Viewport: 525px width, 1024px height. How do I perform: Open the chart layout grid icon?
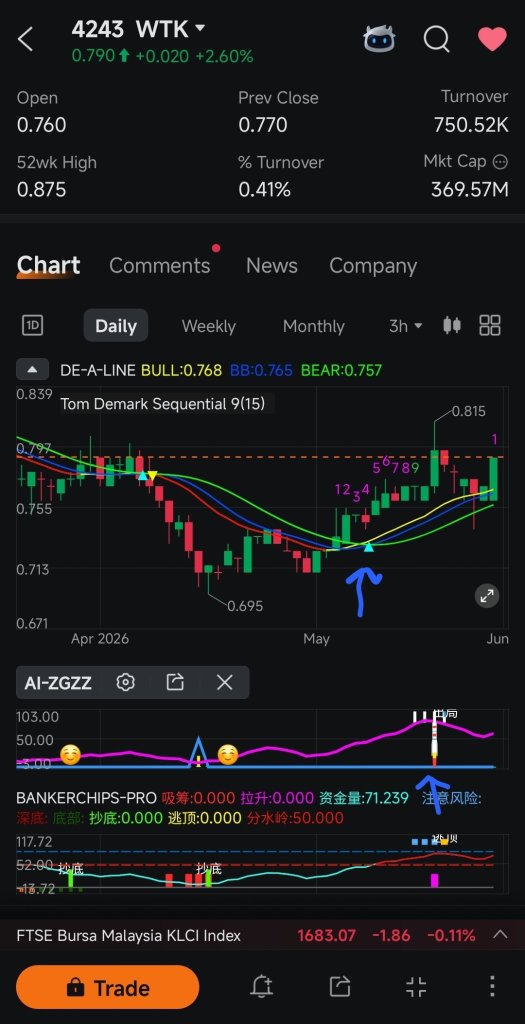click(x=490, y=325)
